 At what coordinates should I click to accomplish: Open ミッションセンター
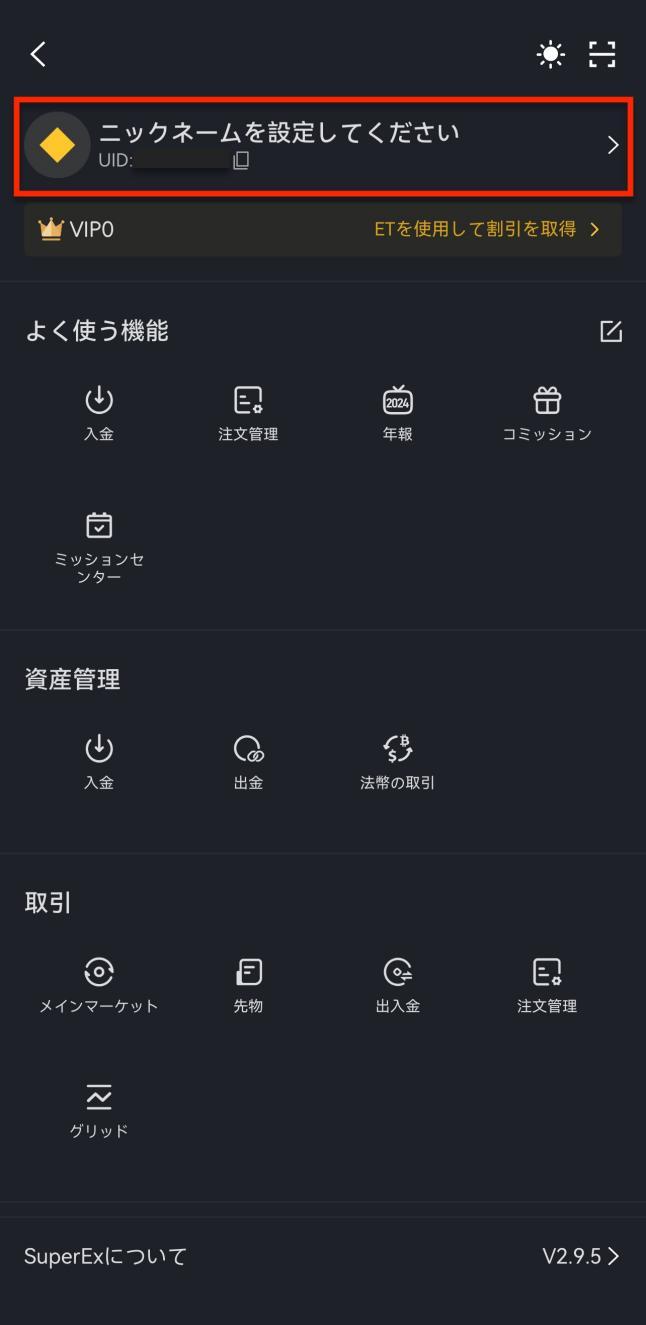pyautogui.click(x=99, y=547)
